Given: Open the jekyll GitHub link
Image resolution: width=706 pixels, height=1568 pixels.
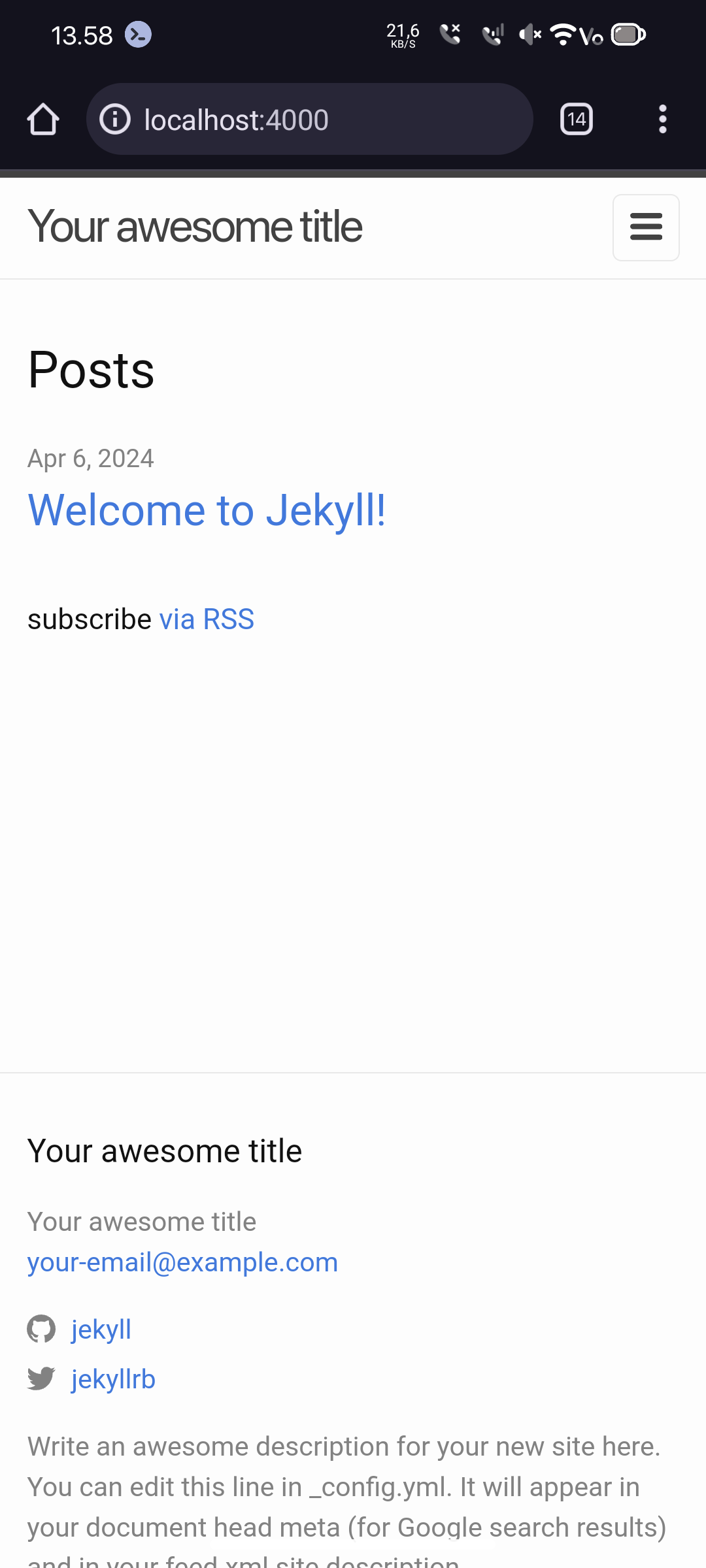Looking at the screenshot, I should [x=101, y=1330].
